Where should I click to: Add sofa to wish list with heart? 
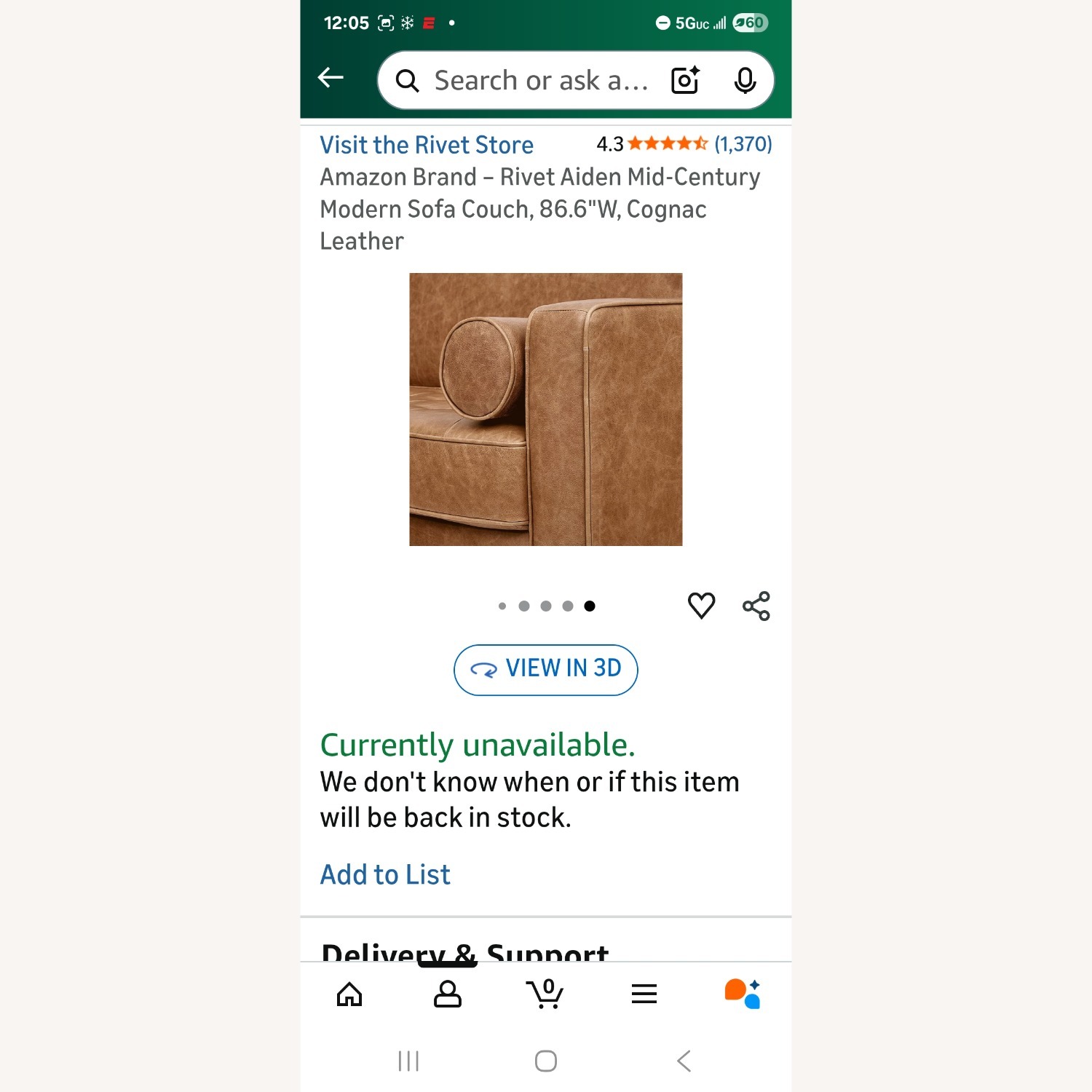click(701, 605)
